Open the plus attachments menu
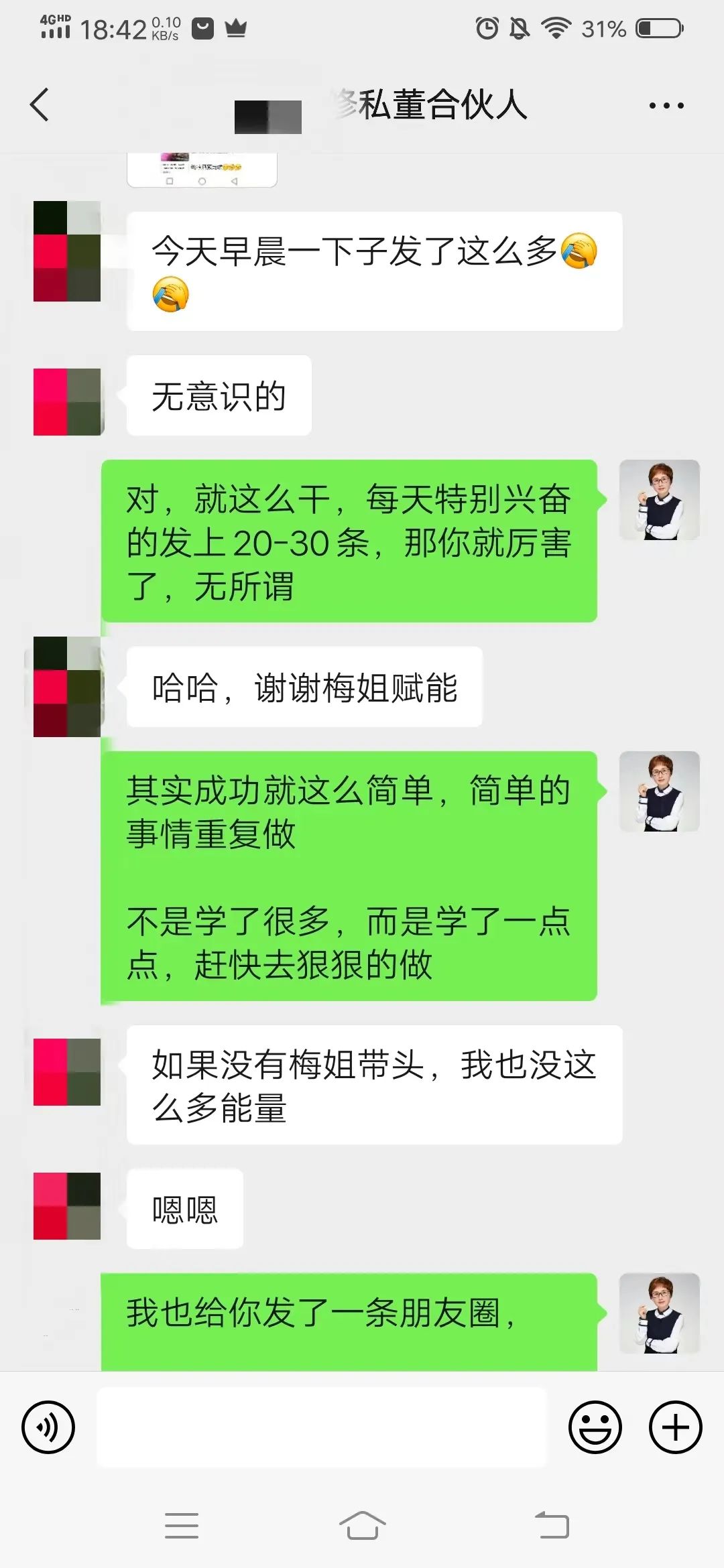724x1568 pixels. point(675,1427)
